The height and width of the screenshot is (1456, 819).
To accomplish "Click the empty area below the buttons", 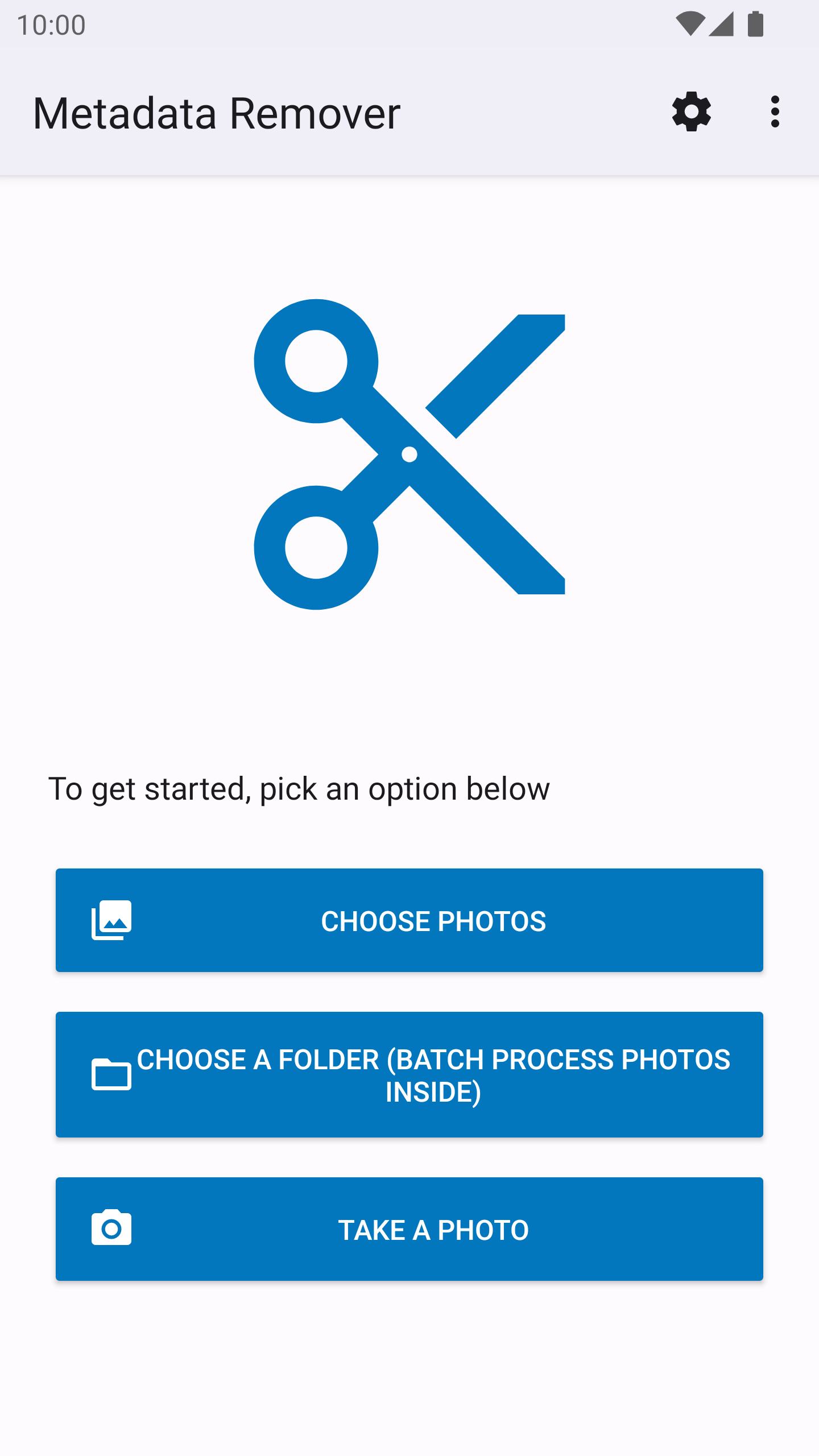I will (409, 1365).
